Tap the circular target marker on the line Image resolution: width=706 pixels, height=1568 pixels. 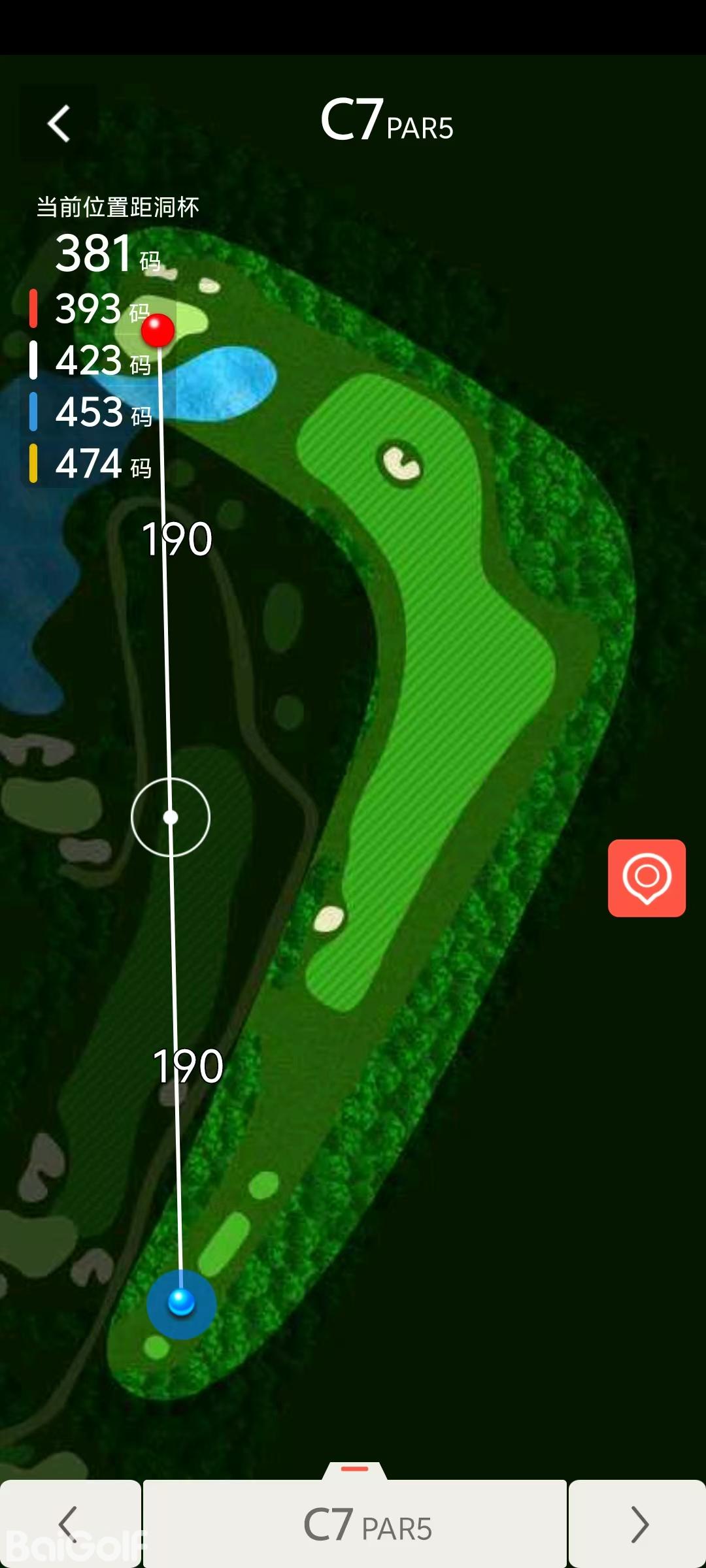coord(171,817)
